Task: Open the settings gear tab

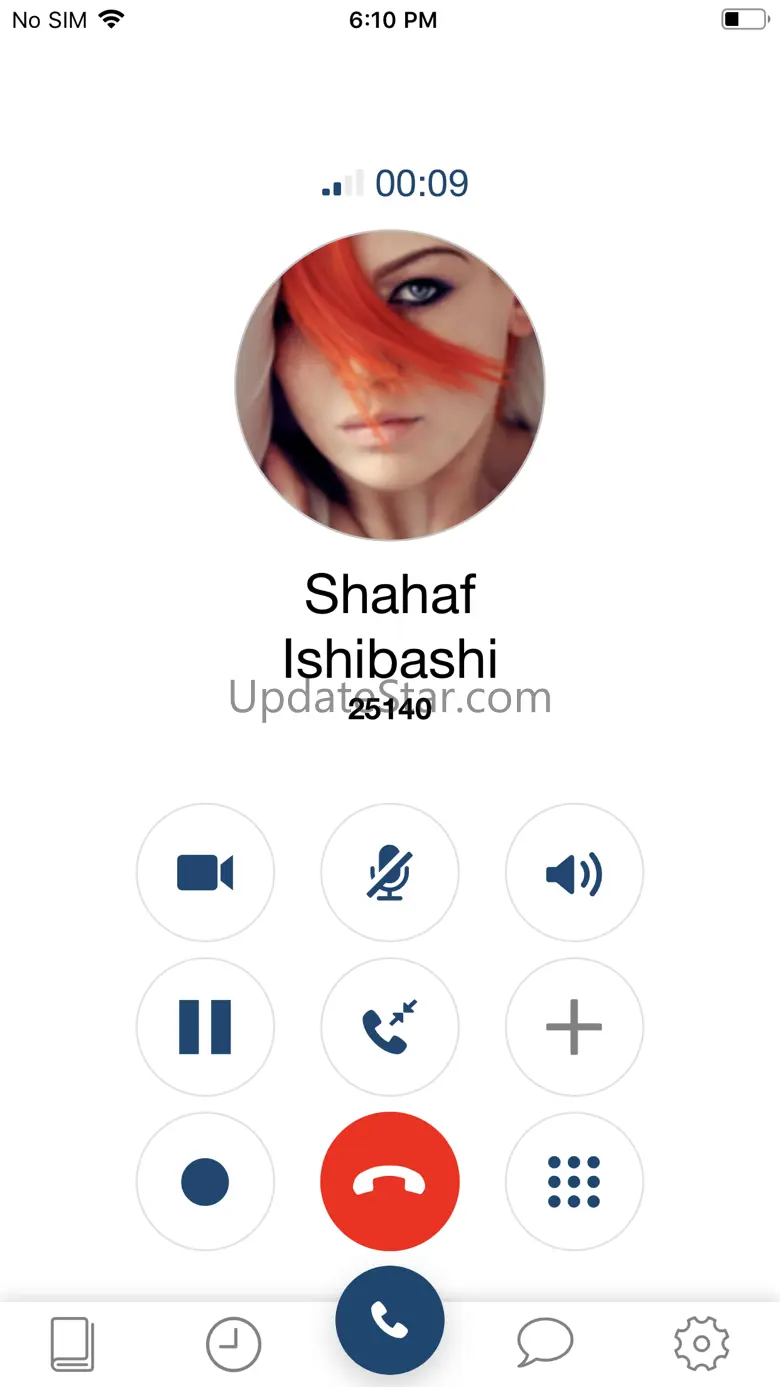Action: click(702, 1344)
